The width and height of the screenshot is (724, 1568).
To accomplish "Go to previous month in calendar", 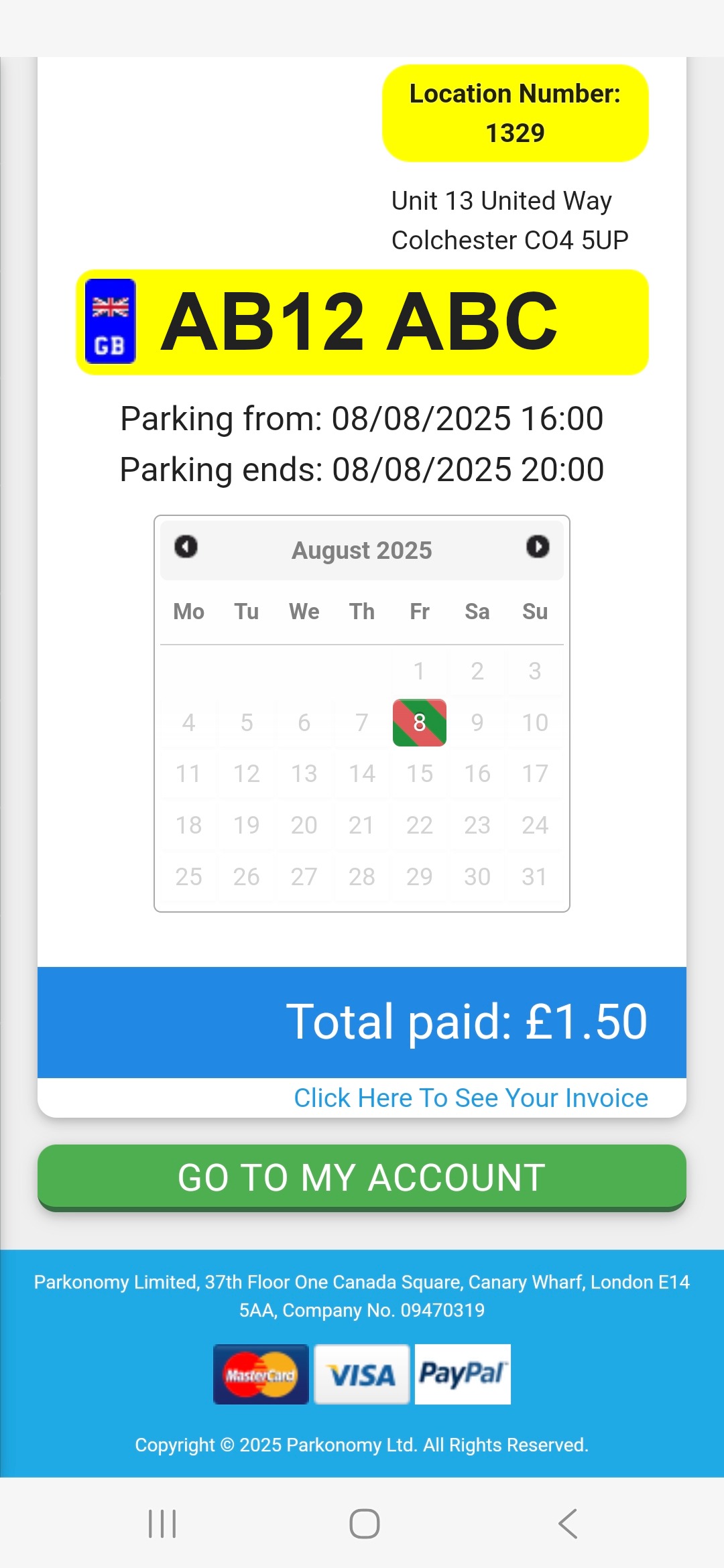I will click(x=186, y=547).
